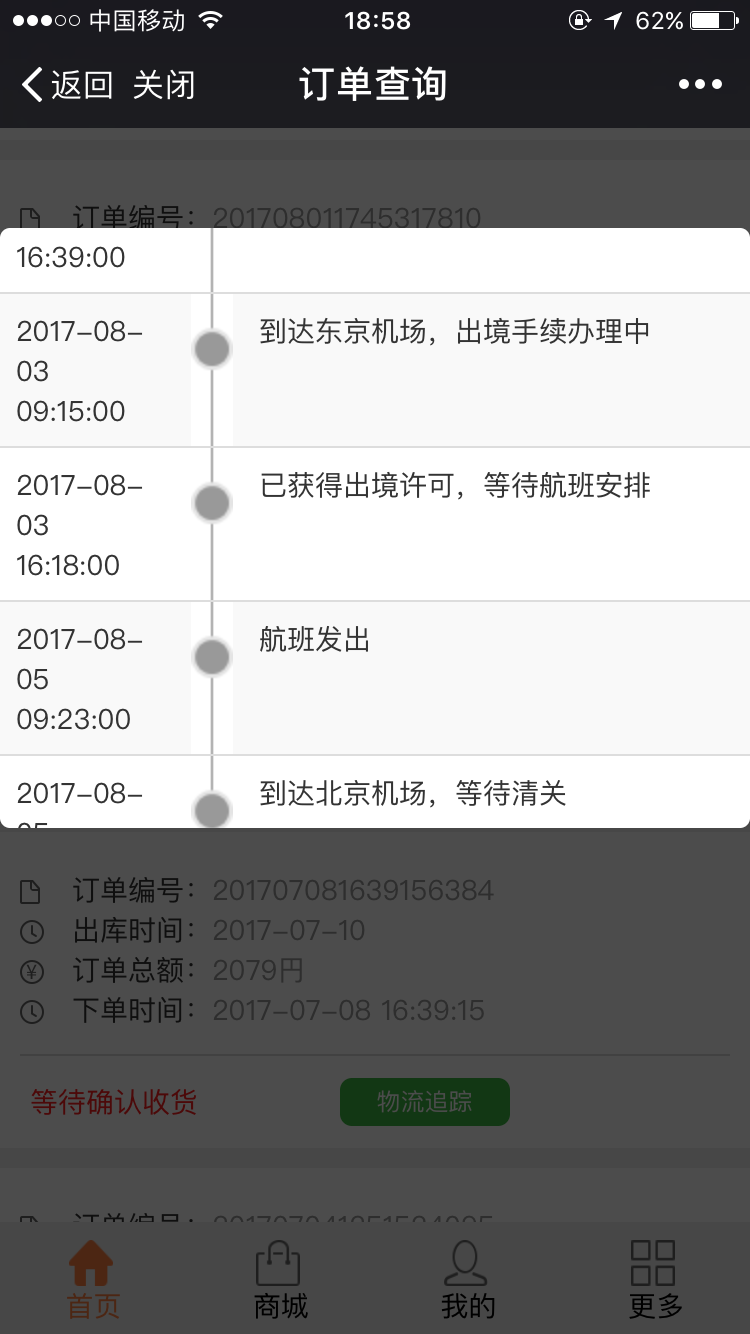Switch to the 首页 home tab

(x=93, y=1279)
